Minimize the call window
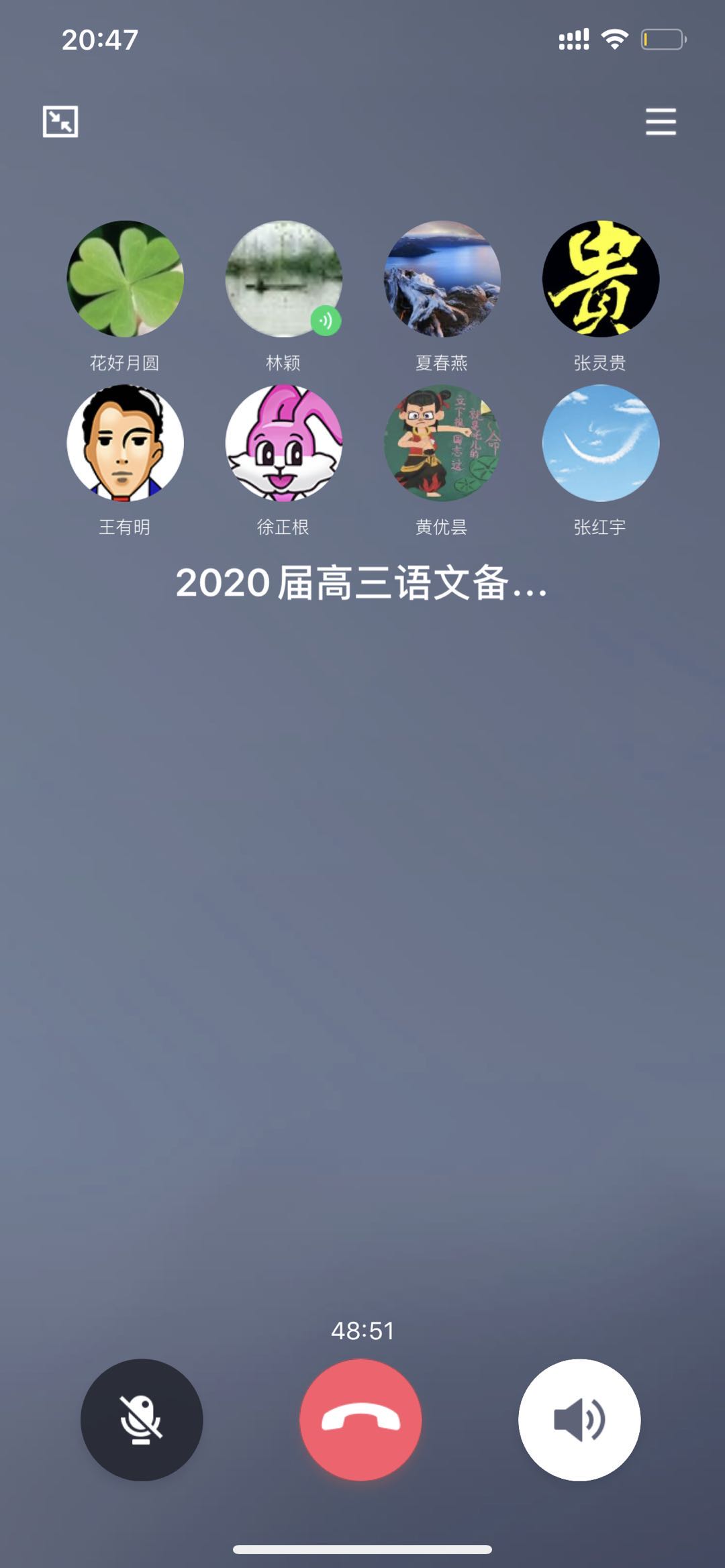Viewport: 725px width, 1568px height. point(60,121)
